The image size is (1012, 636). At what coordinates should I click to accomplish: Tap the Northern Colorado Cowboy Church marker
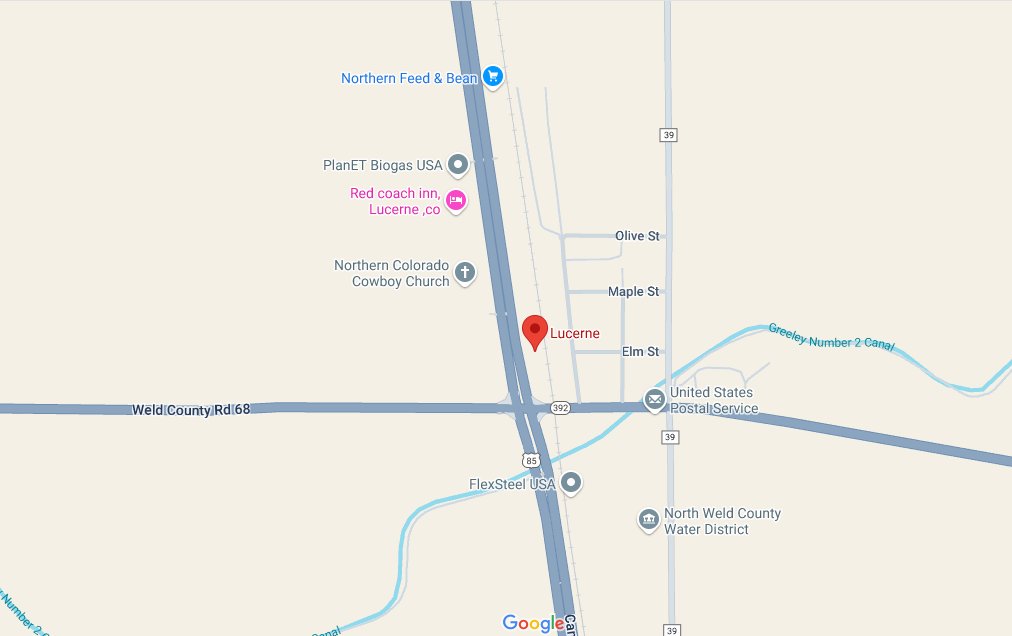464,272
